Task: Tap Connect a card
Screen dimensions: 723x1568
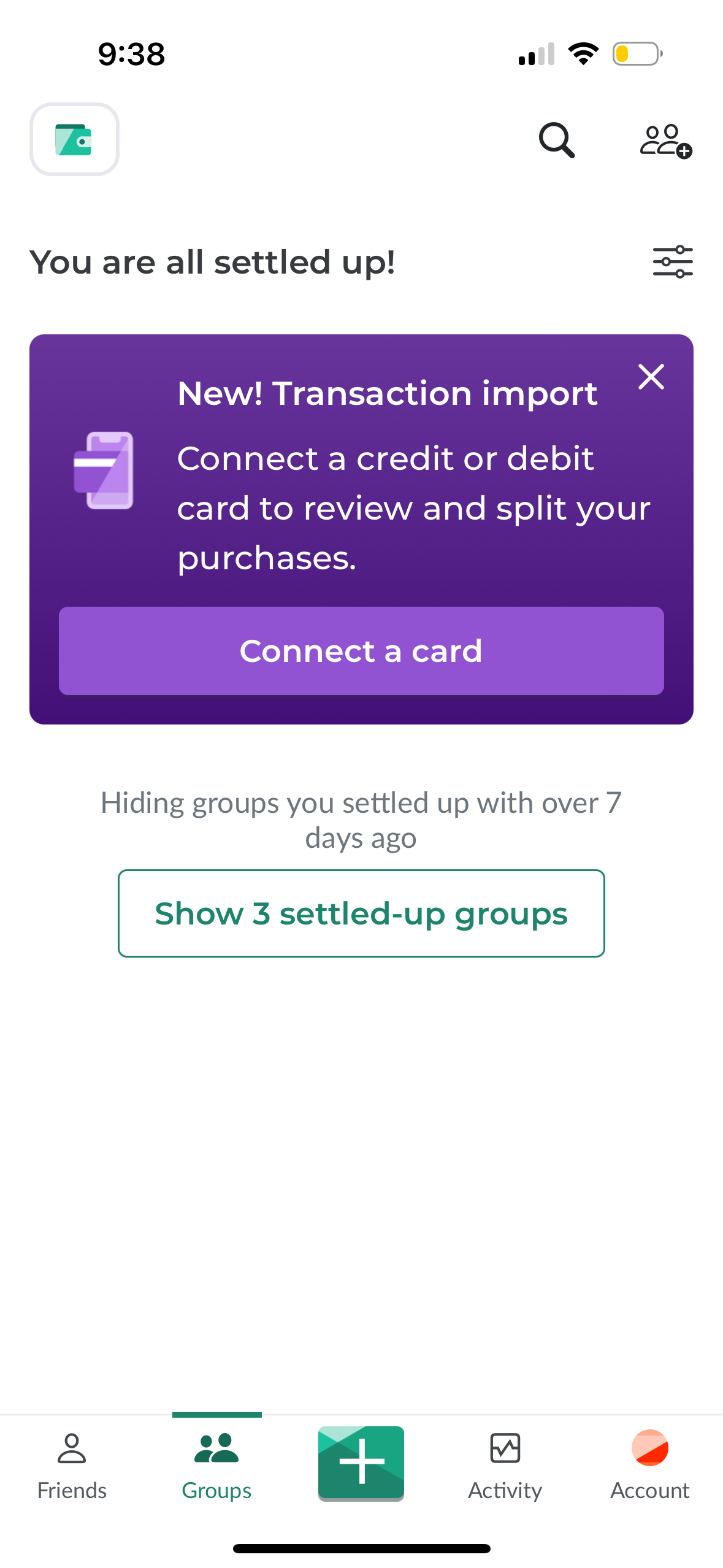Action: coord(361,651)
